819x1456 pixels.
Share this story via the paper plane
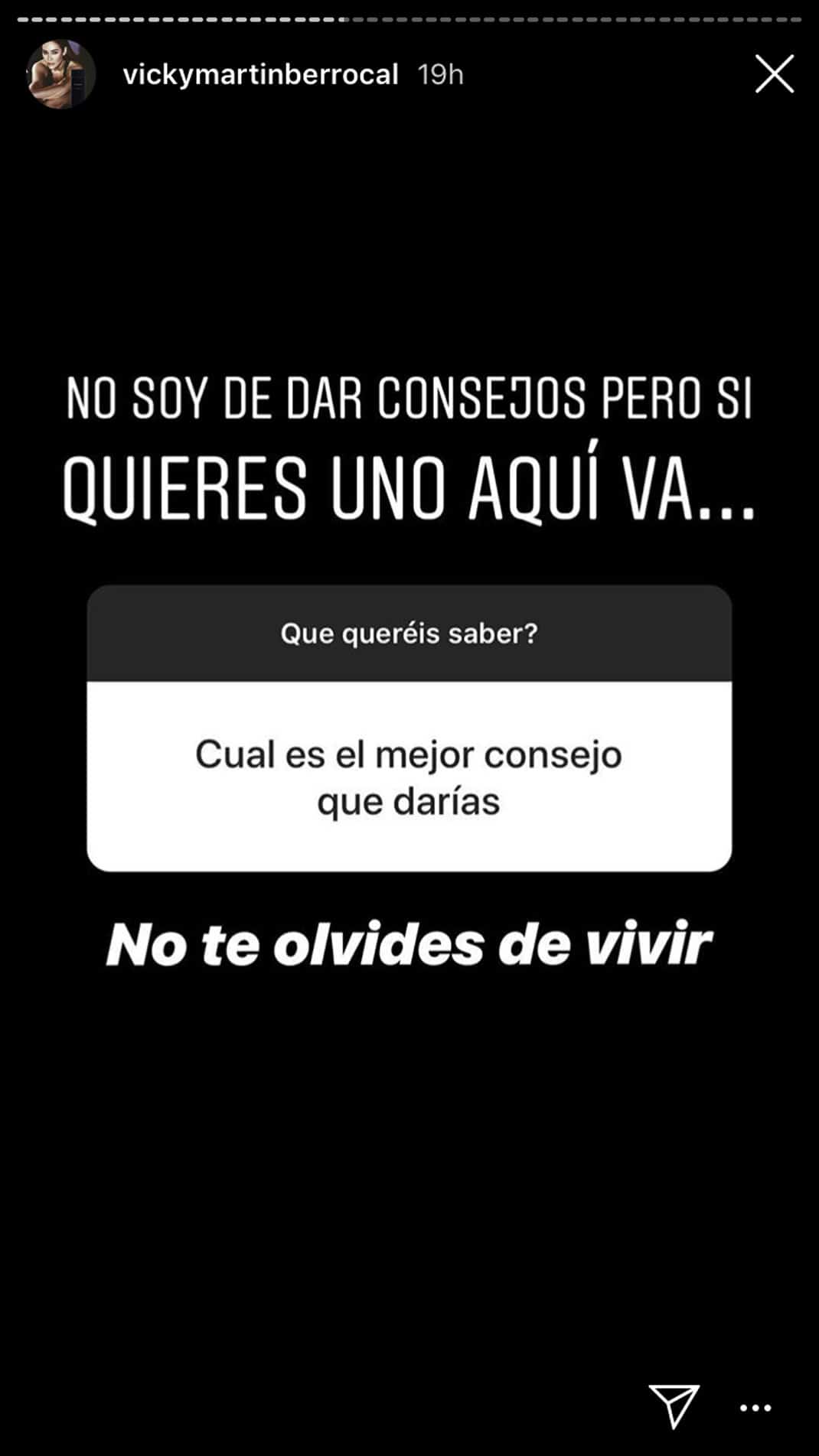point(674,1405)
